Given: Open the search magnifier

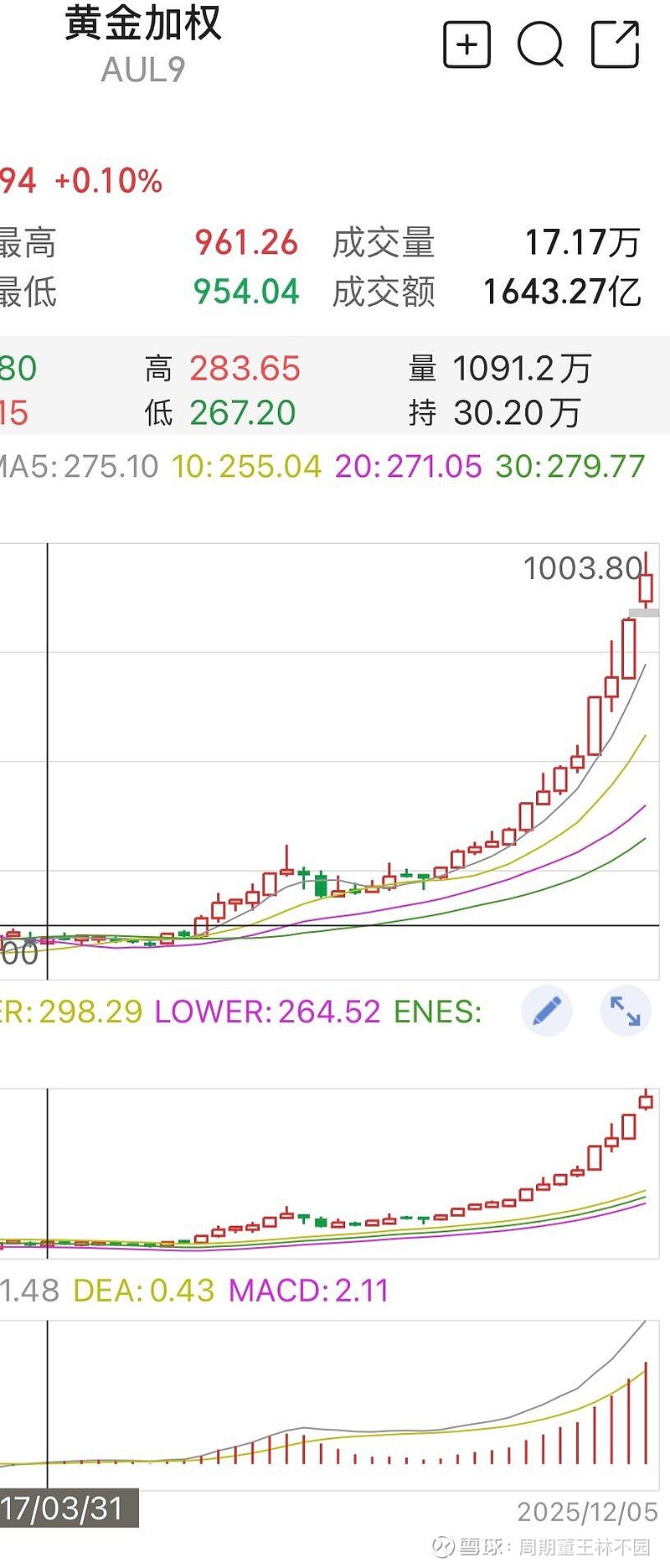Looking at the screenshot, I should pos(540,44).
